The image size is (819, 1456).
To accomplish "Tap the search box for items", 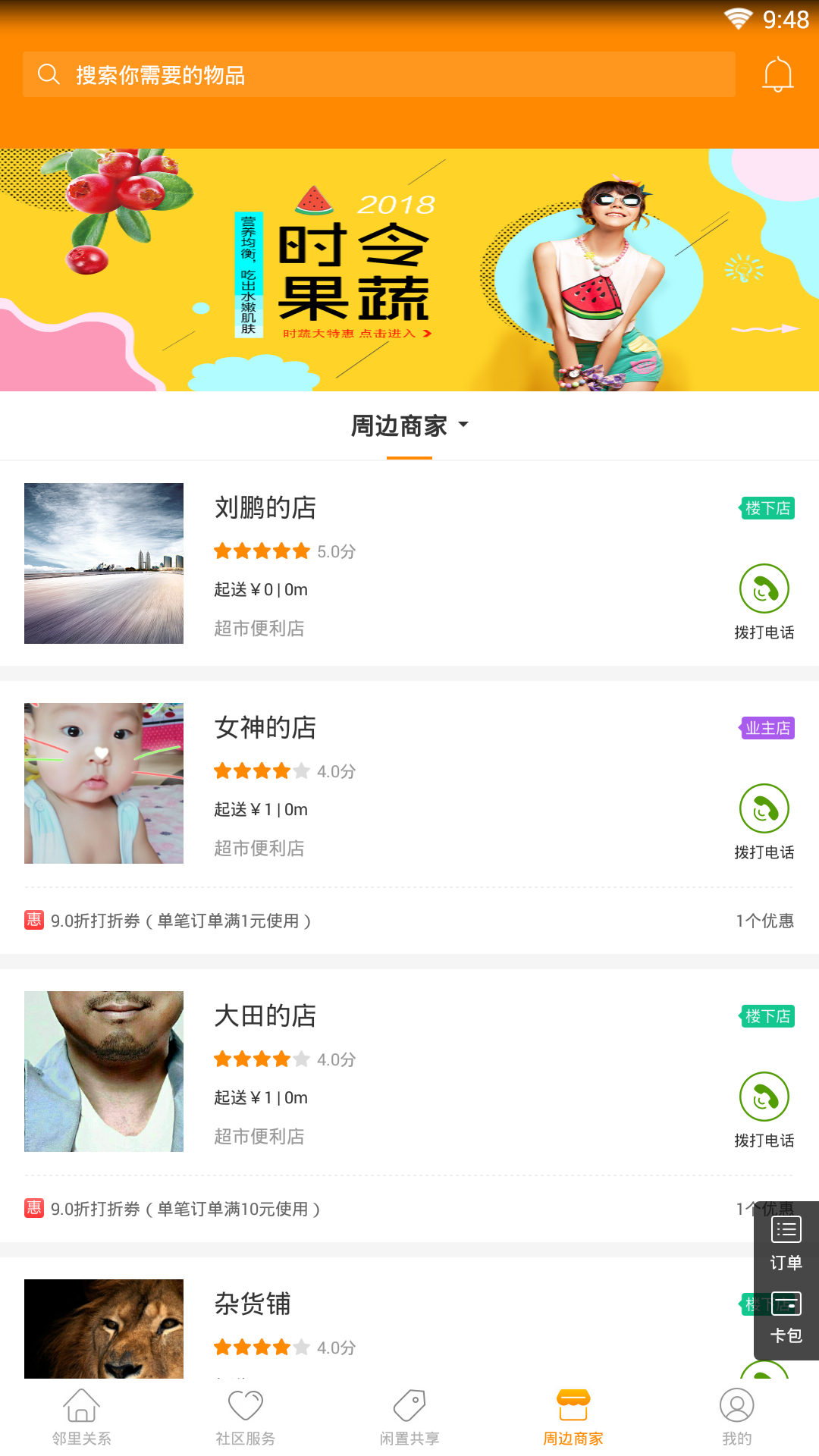I will 379,74.
